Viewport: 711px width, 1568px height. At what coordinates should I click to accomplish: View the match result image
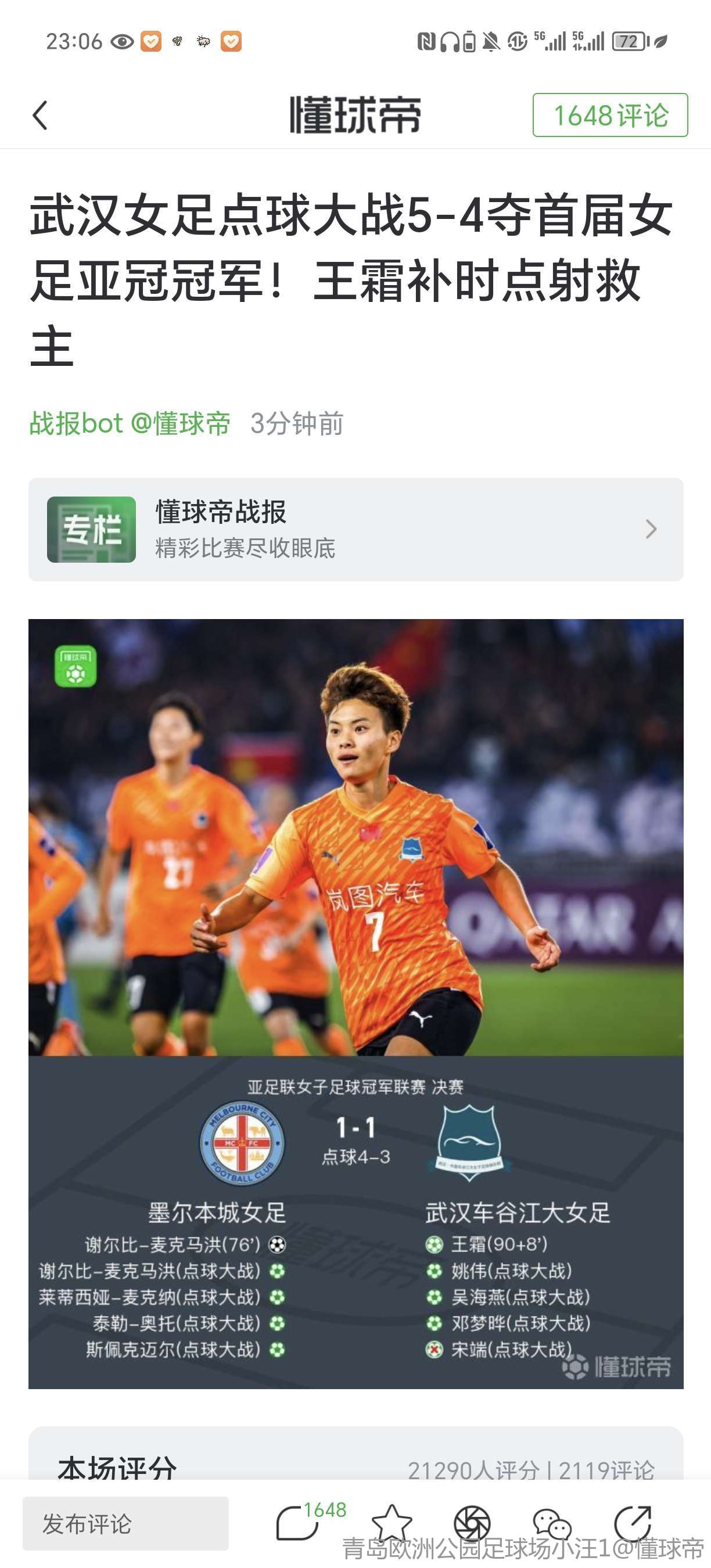355,1003
